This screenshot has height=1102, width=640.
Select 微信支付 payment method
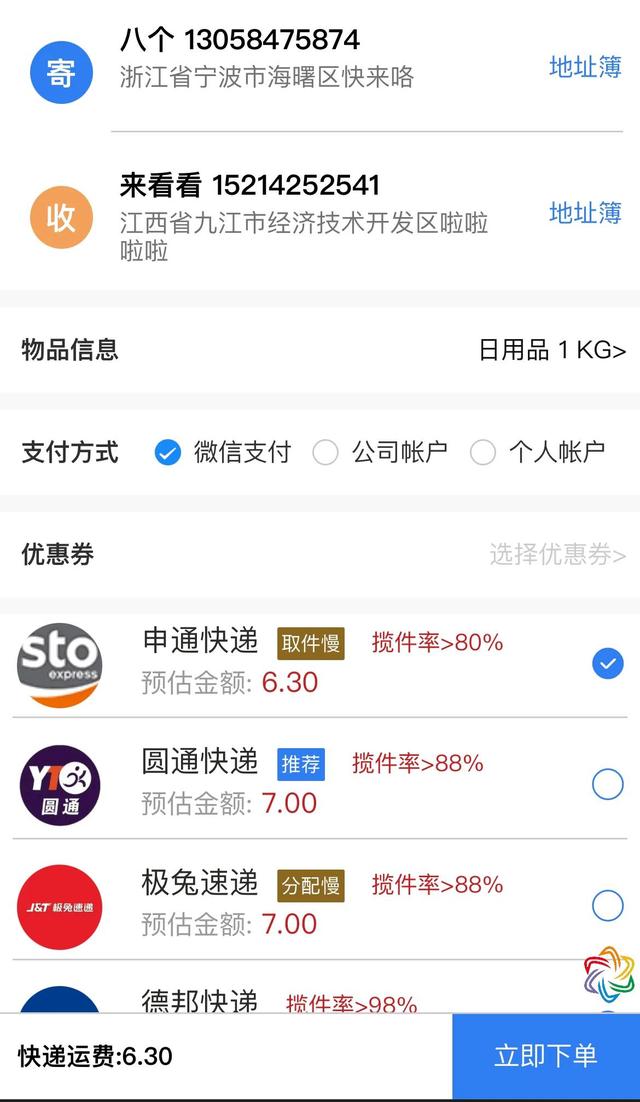222,453
